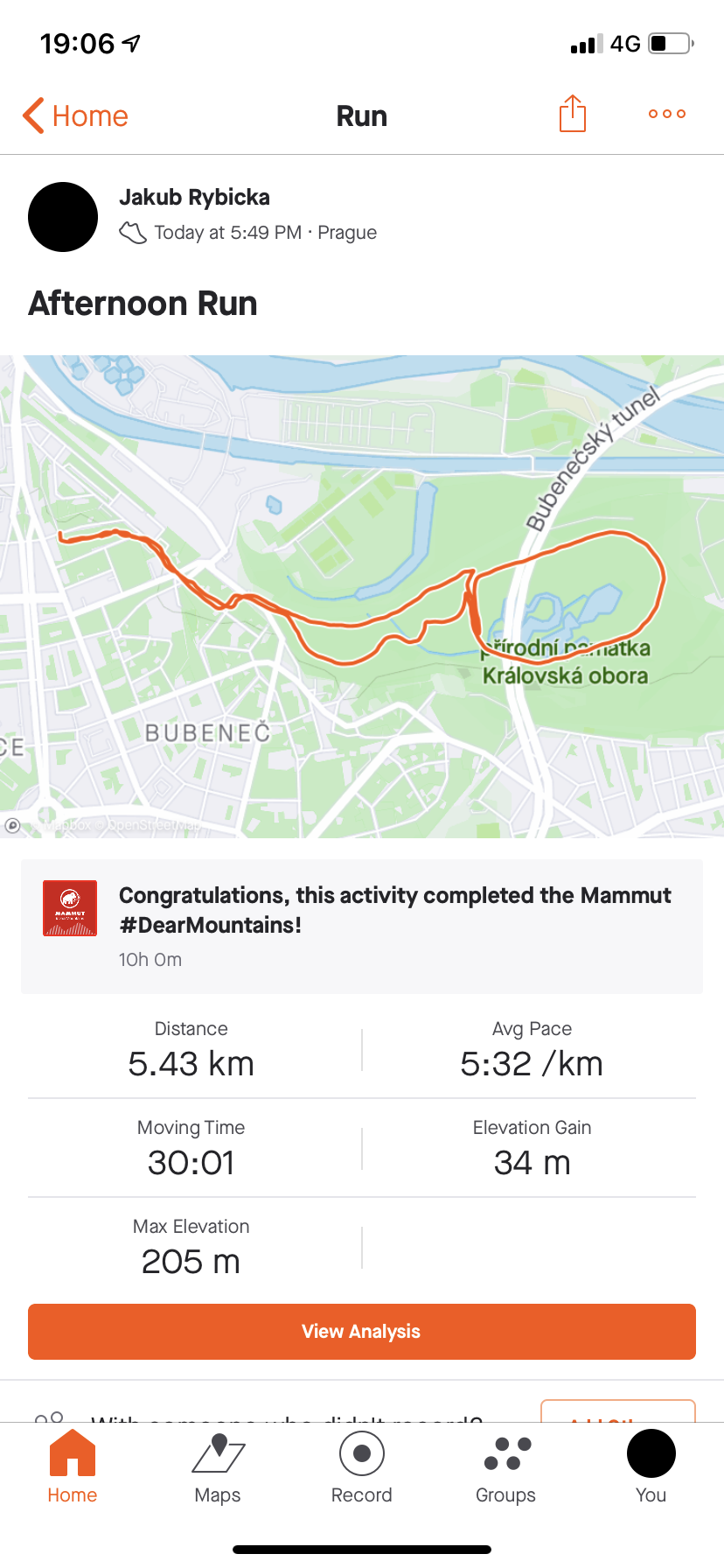This screenshot has width=724, height=1568.
Task: Switch to the Groups tab
Action: pyautogui.click(x=506, y=1468)
